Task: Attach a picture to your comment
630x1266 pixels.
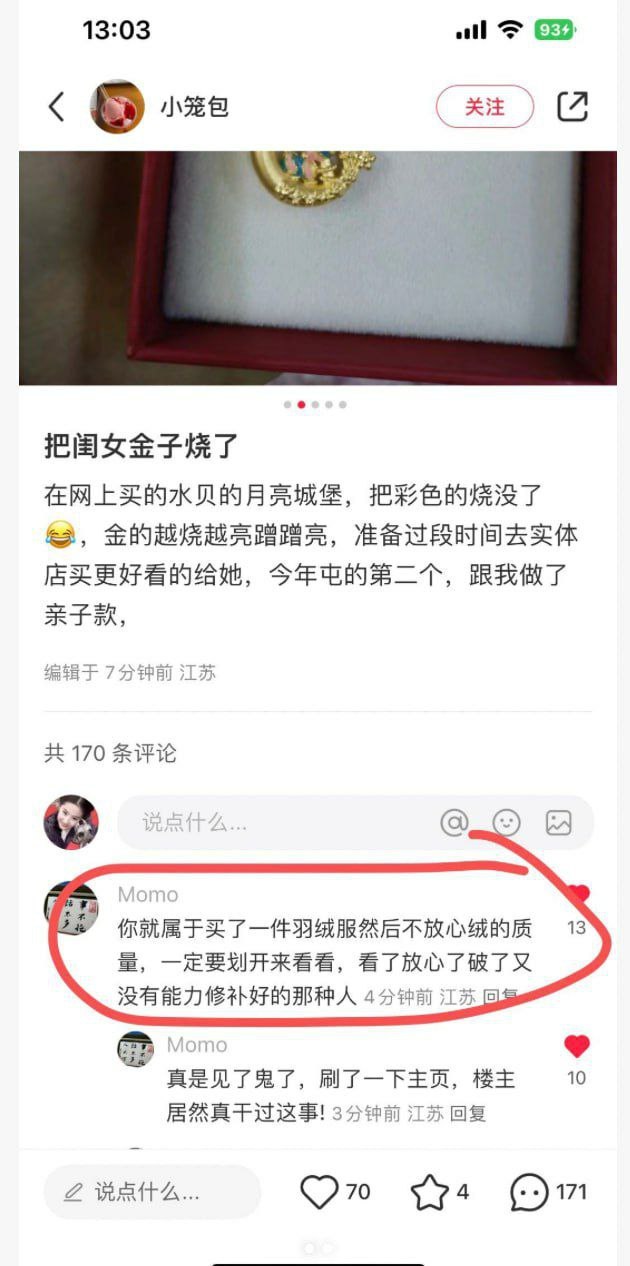Action: pos(558,823)
